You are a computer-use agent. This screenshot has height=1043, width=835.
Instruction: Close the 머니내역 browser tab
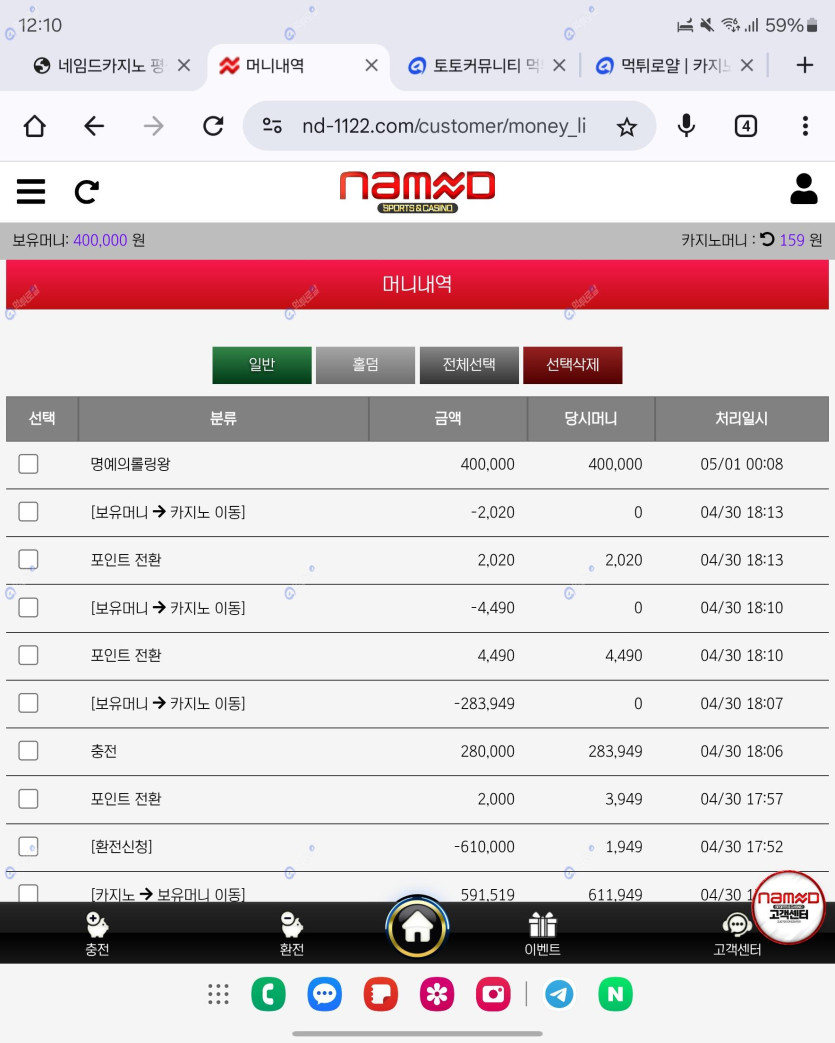[371, 65]
